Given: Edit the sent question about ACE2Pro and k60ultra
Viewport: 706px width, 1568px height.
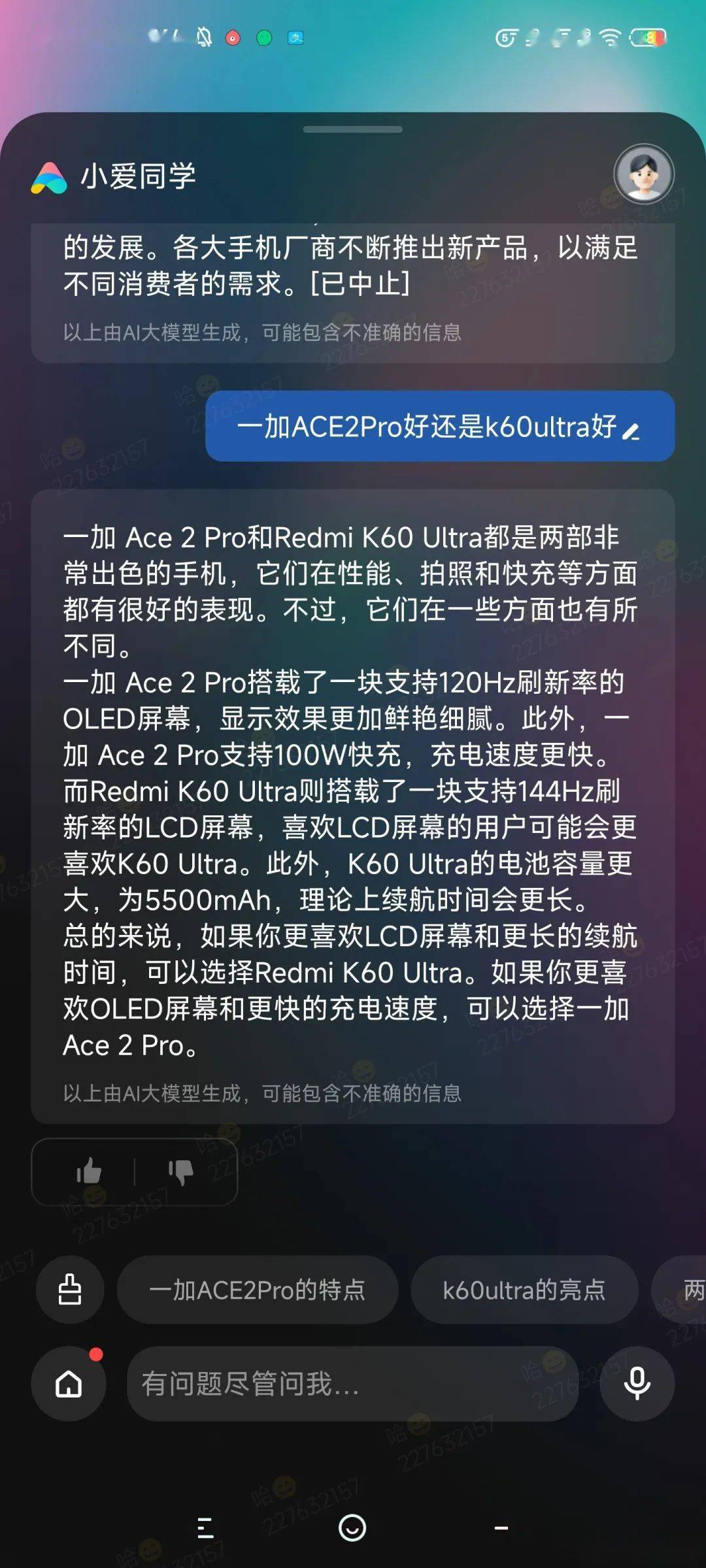Looking at the screenshot, I should [x=631, y=431].
